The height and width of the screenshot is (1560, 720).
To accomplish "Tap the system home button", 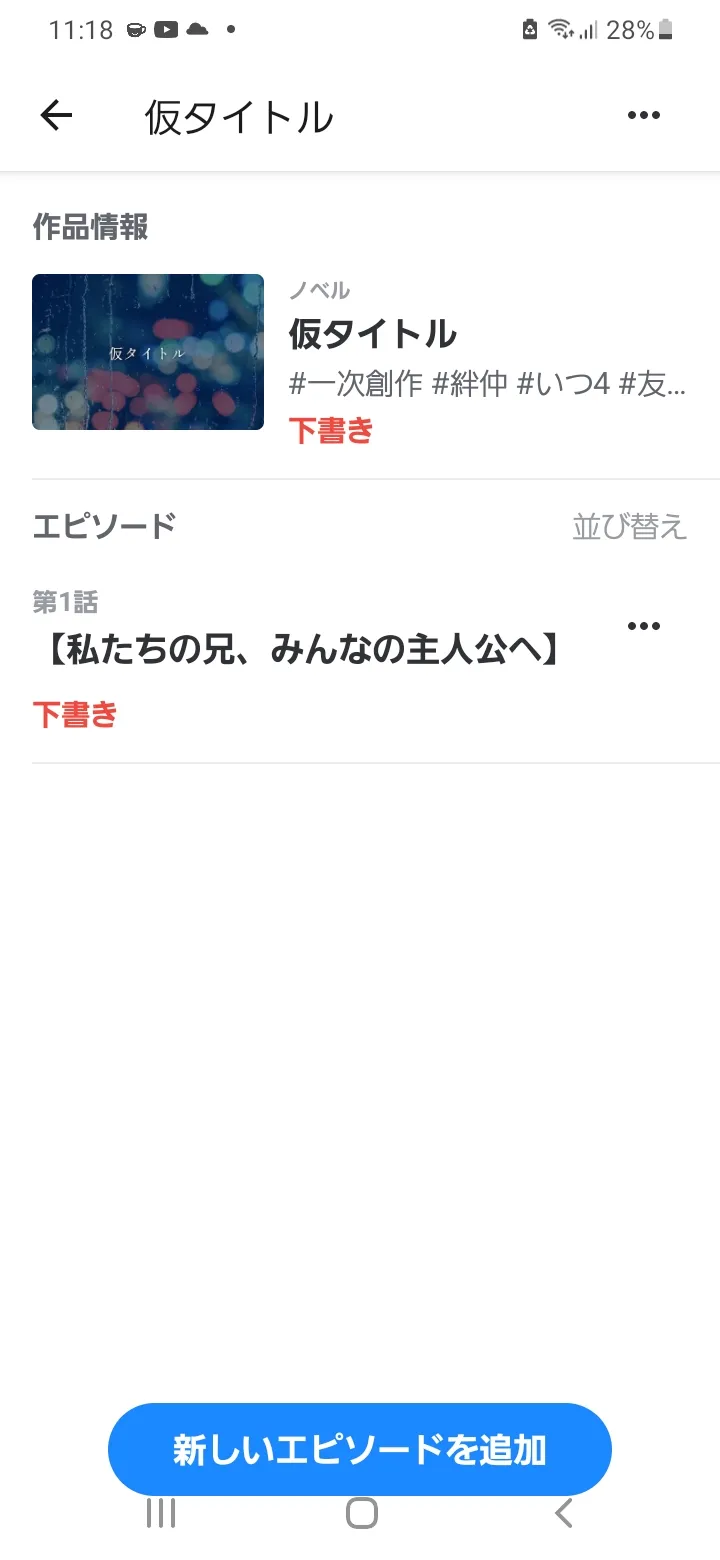I will coord(361,1513).
